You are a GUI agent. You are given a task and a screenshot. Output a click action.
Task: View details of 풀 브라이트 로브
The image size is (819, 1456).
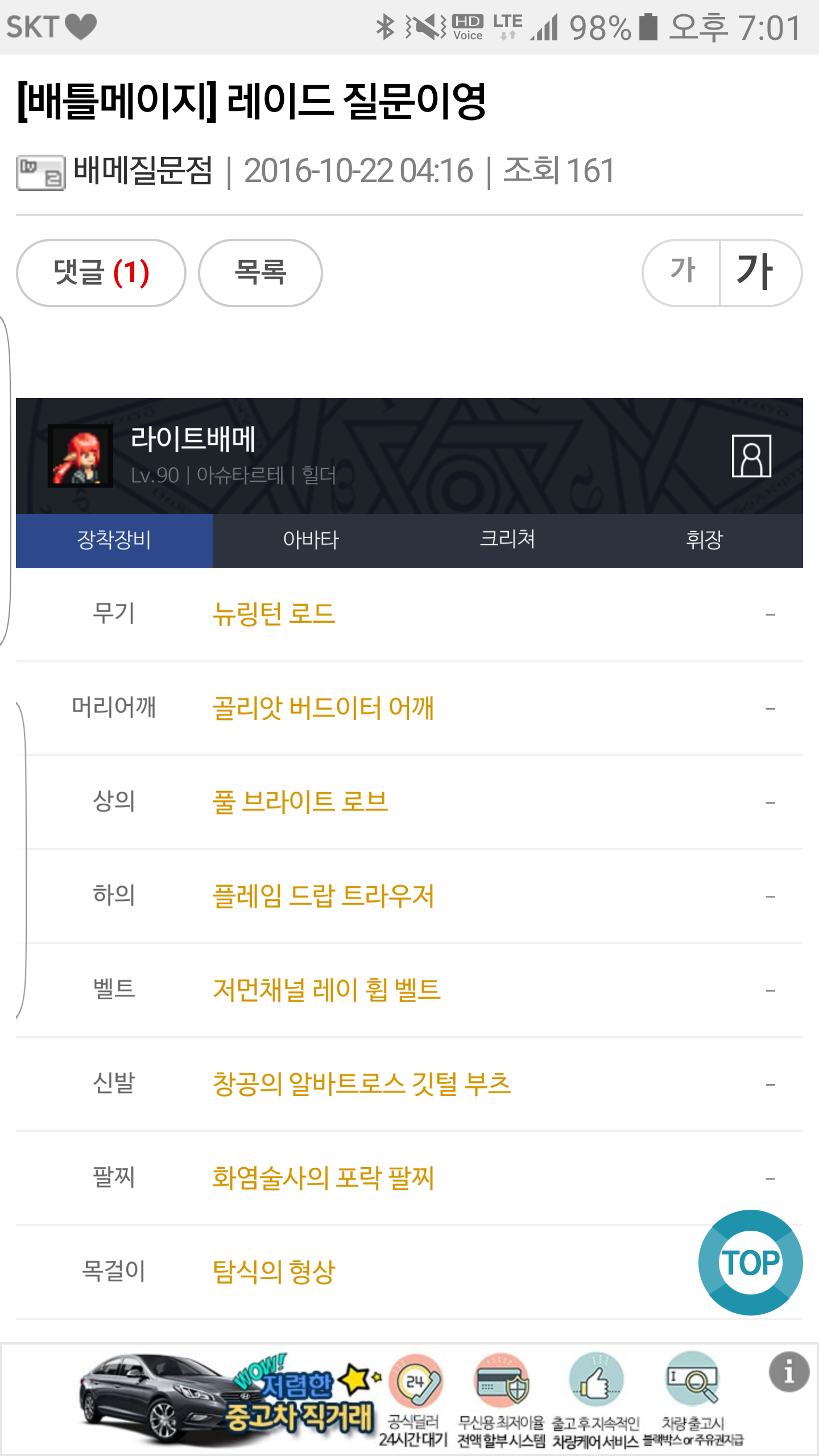tap(300, 802)
